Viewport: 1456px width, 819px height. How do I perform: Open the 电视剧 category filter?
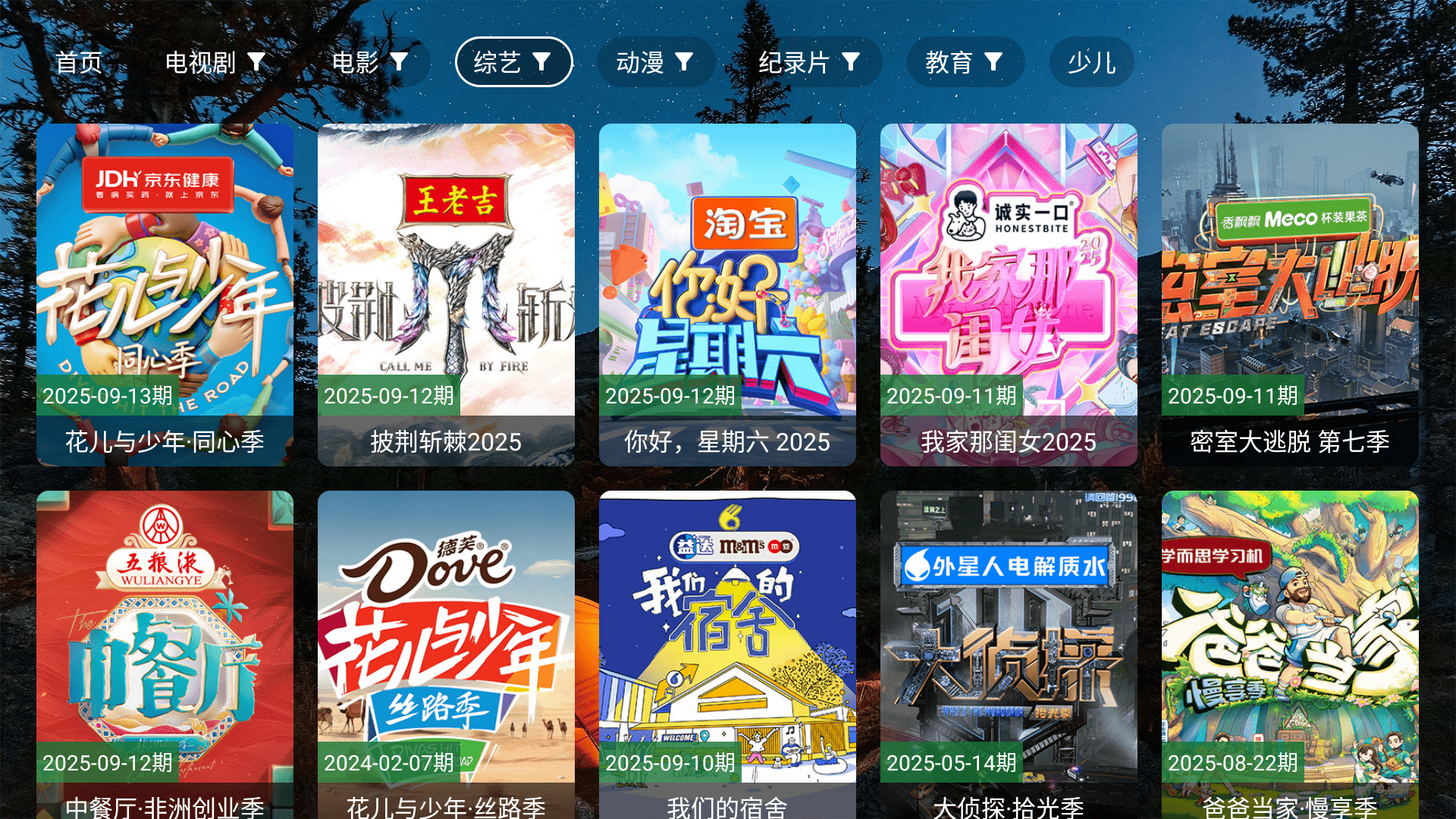pyautogui.click(x=215, y=62)
